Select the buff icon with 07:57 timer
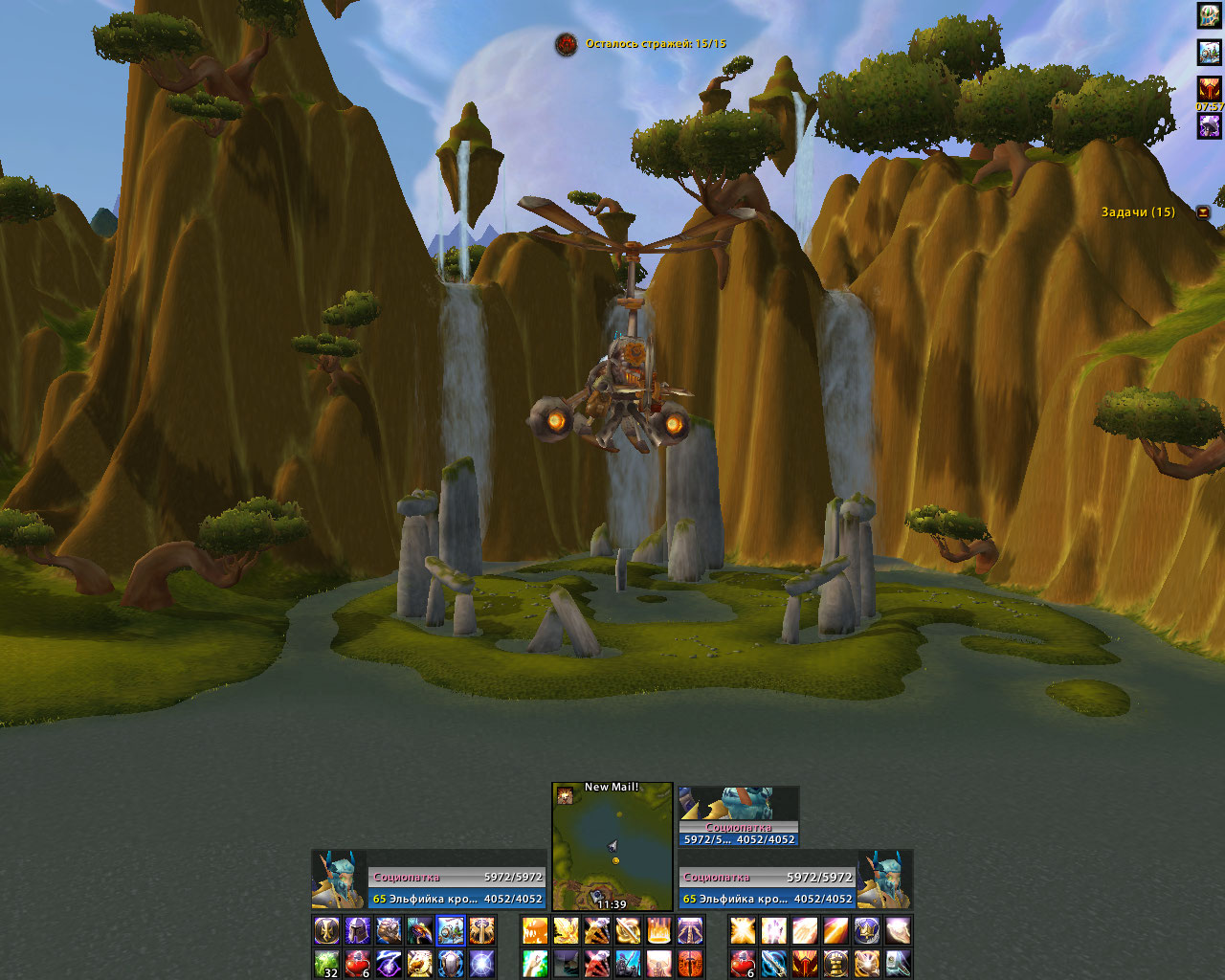 [x=1210, y=89]
